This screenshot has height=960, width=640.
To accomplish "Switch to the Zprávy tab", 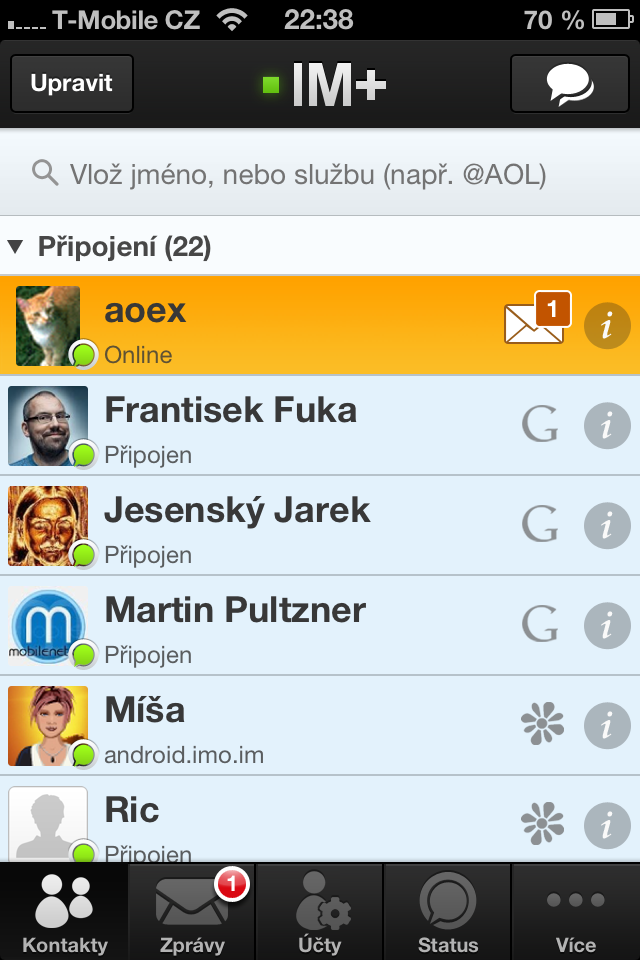I will pyautogui.click(x=192, y=912).
